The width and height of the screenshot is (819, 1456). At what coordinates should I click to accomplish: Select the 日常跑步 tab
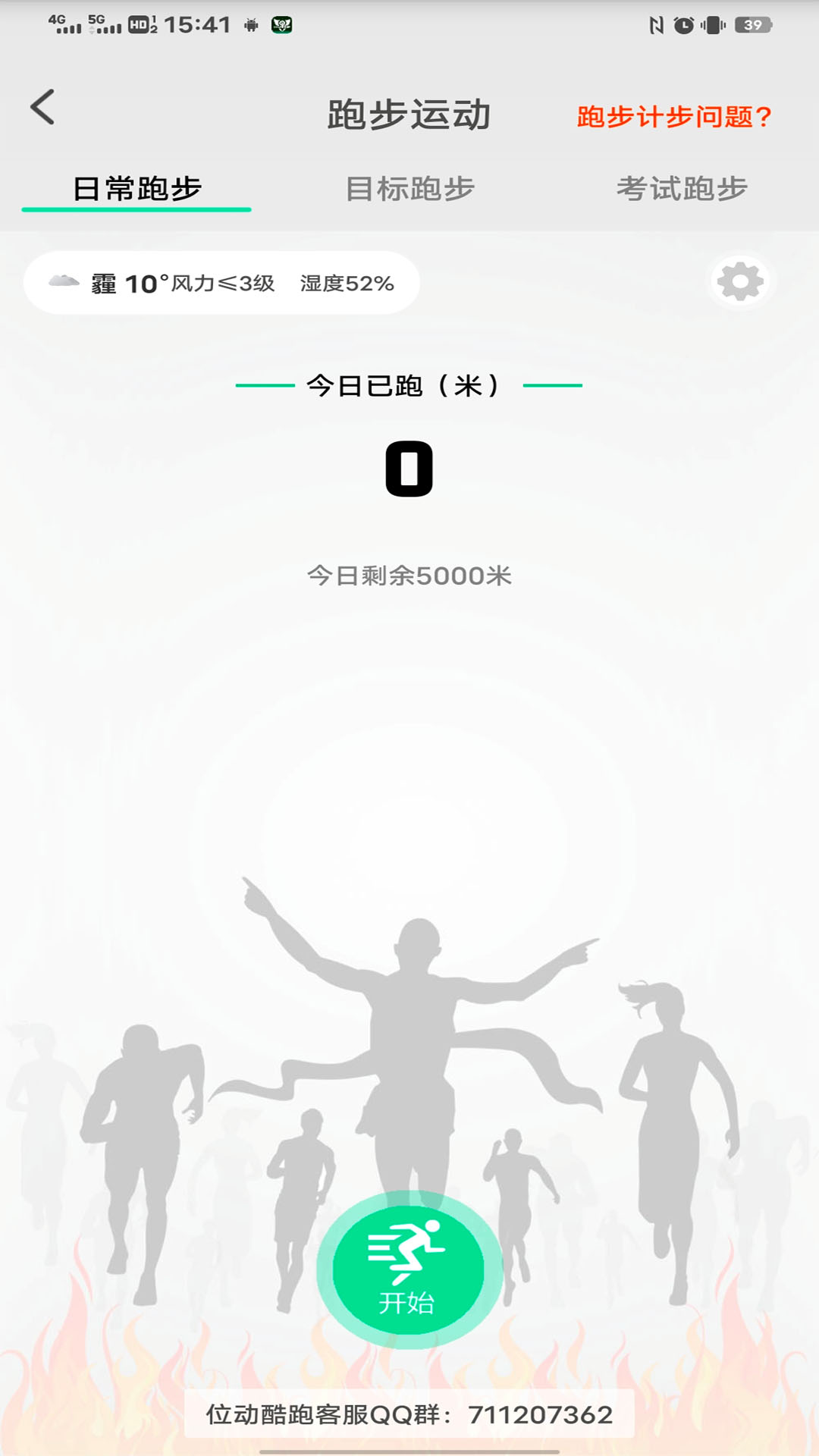point(137,189)
